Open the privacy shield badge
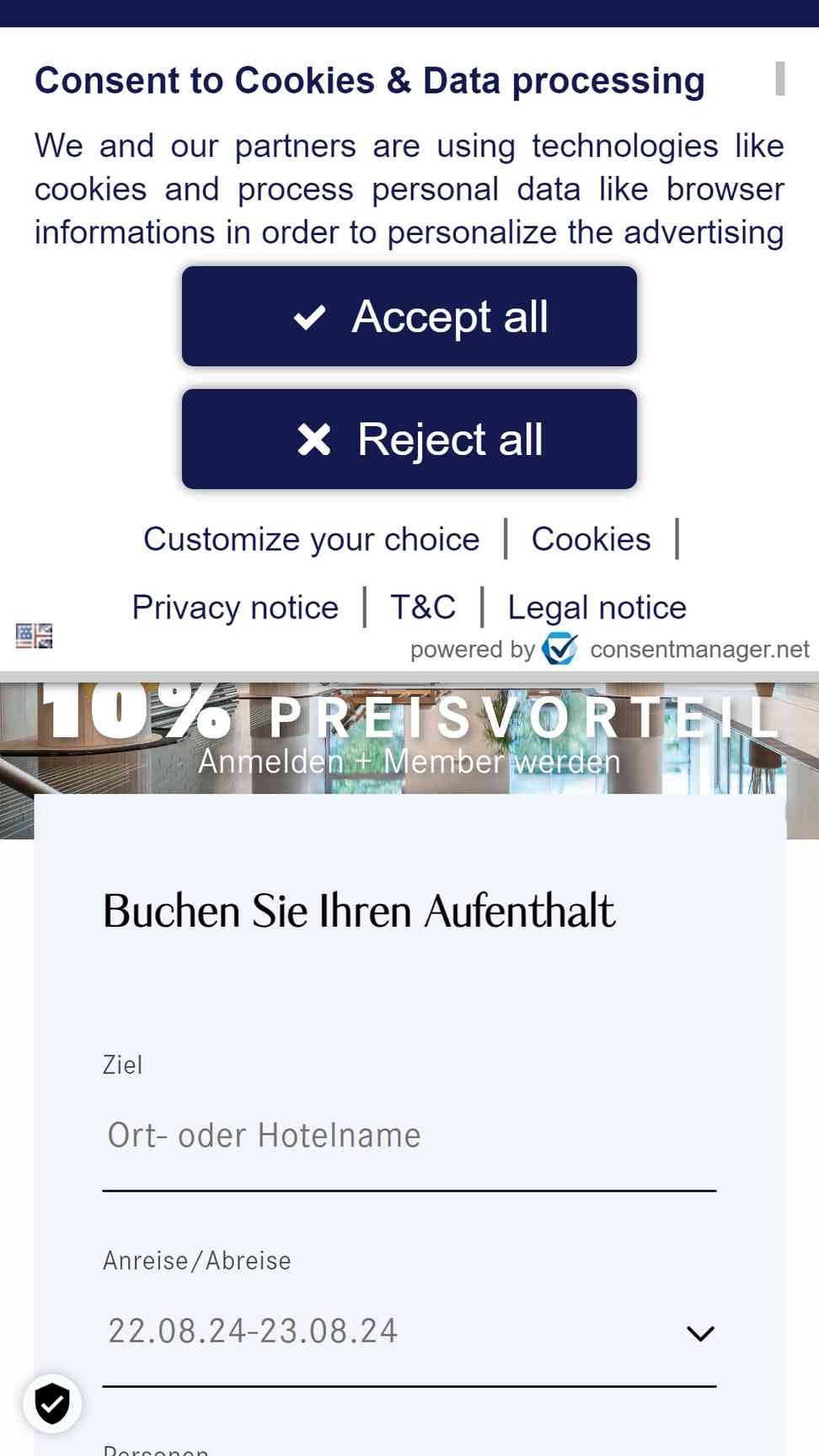The width and height of the screenshot is (819, 1456). (x=52, y=1403)
